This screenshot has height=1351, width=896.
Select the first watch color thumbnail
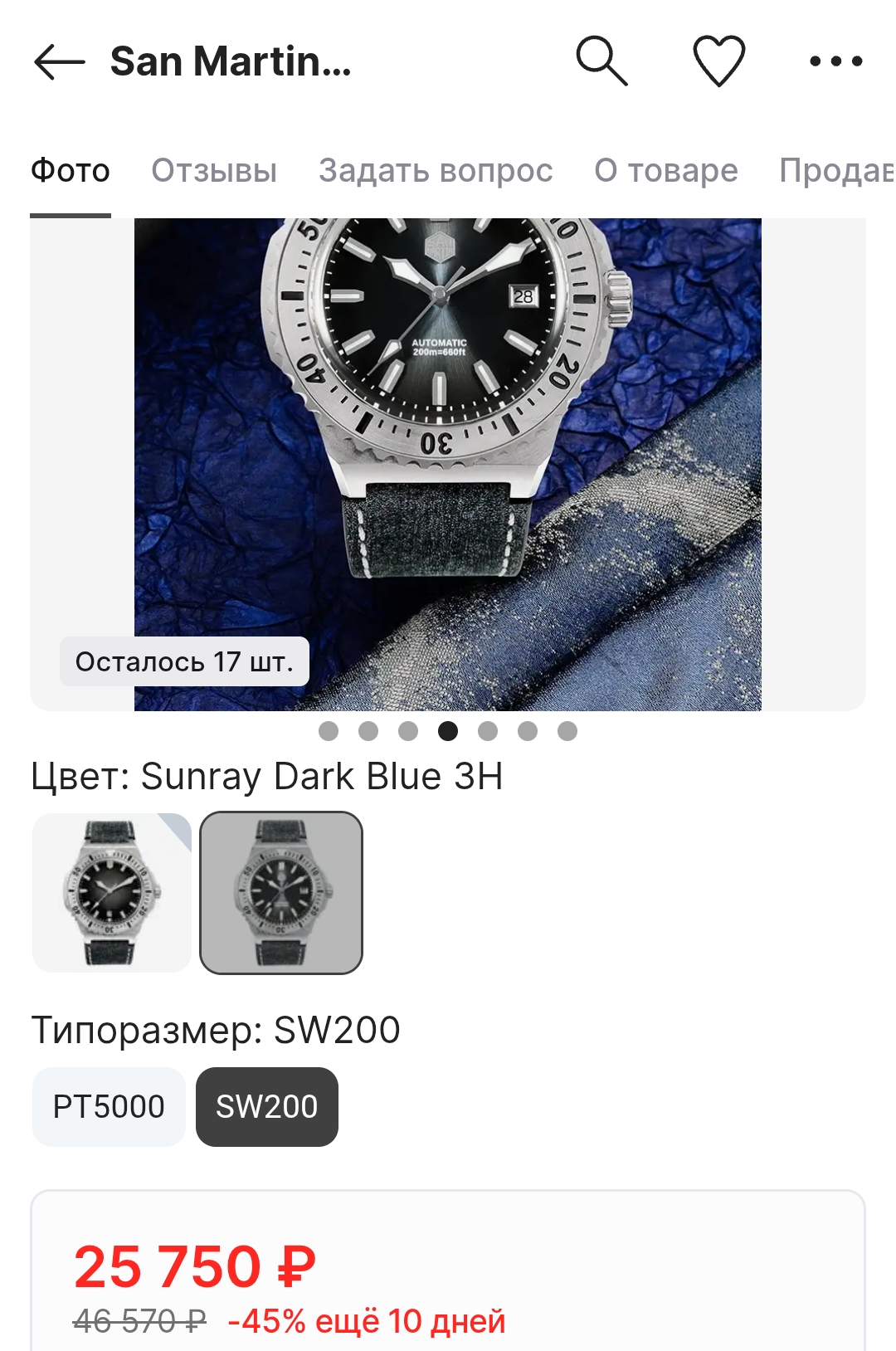coord(112,893)
